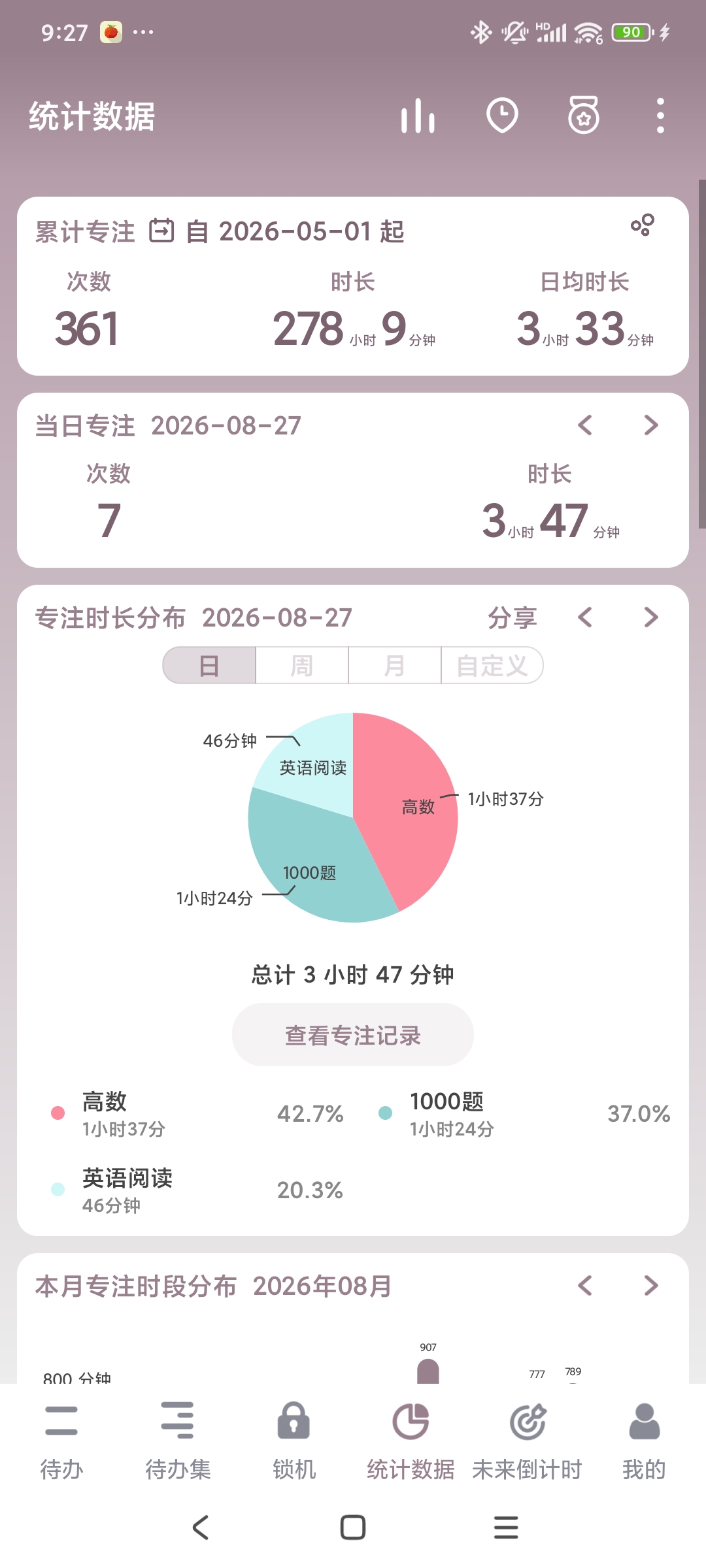The width and height of the screenshot is (706, 1568).
Task: Tap the bubbles icon in 累计专注 card
Action: point(643,225)
